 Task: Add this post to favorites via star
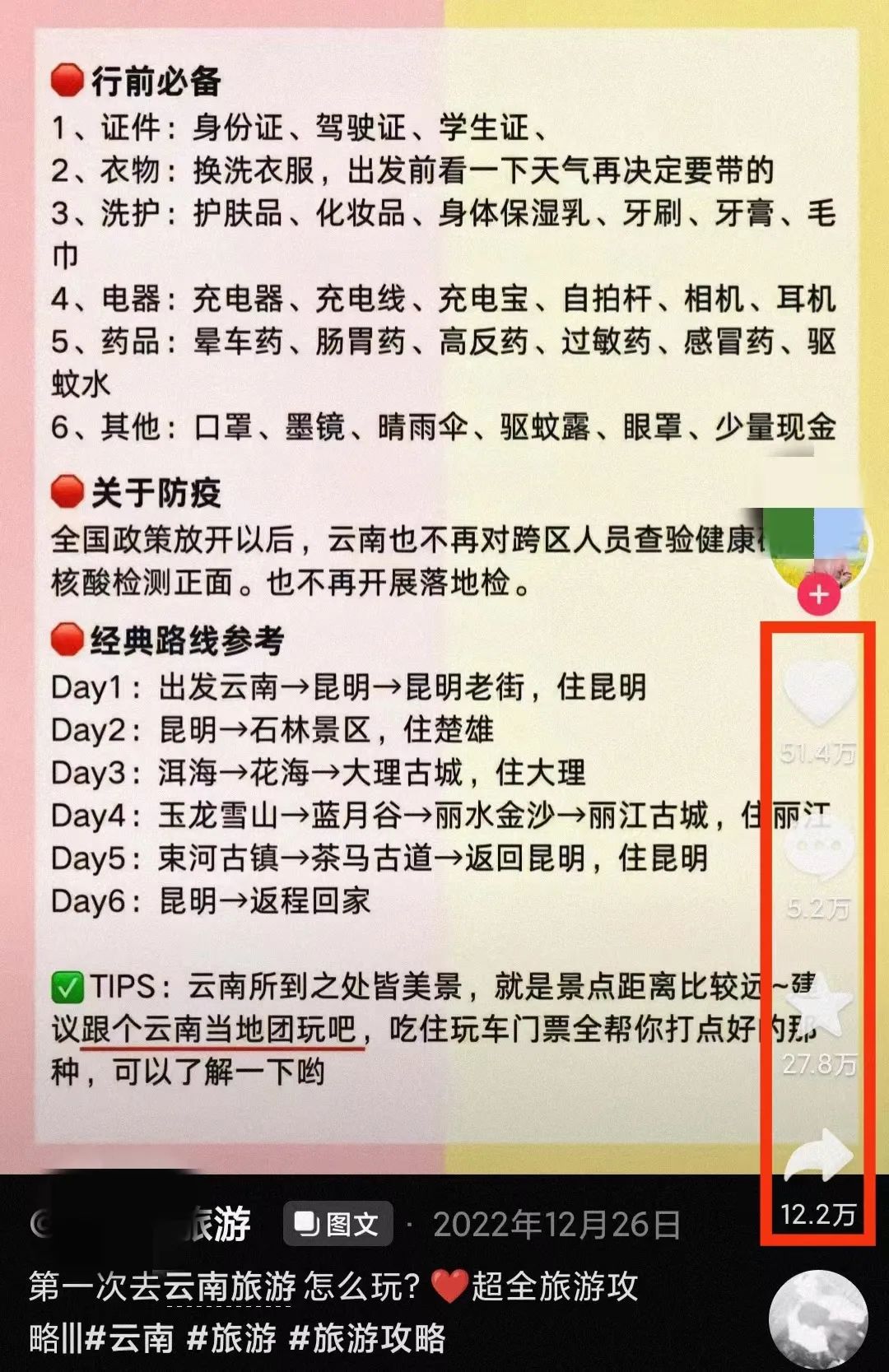(x=818, y=1004)
